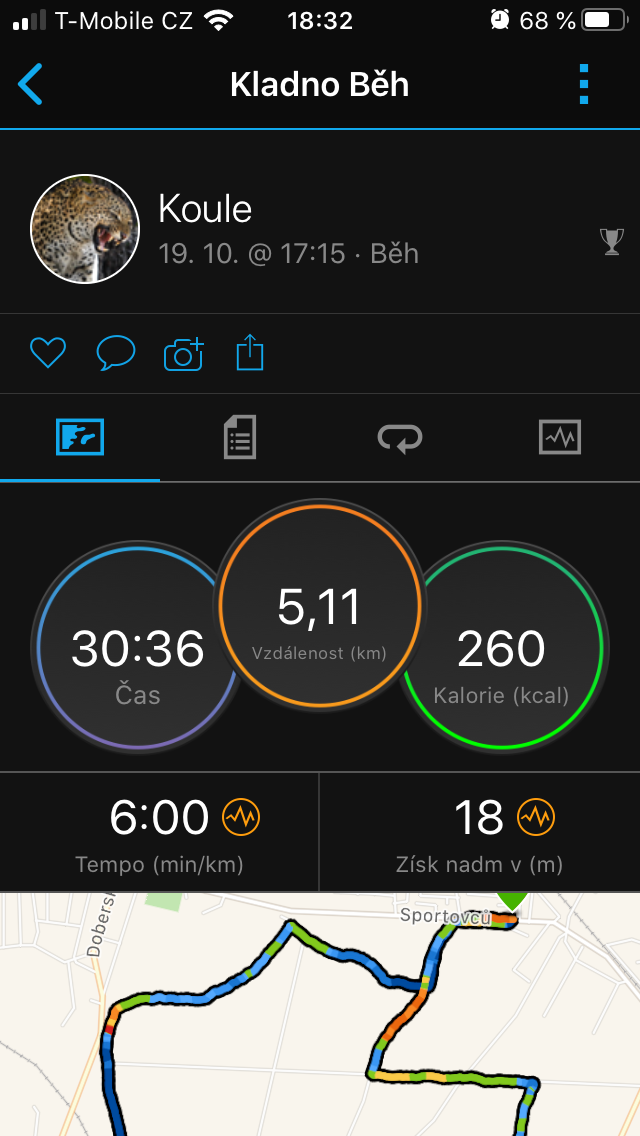Like this run with the heart
The image size is (640, 1136).
[x=48, y=354]
